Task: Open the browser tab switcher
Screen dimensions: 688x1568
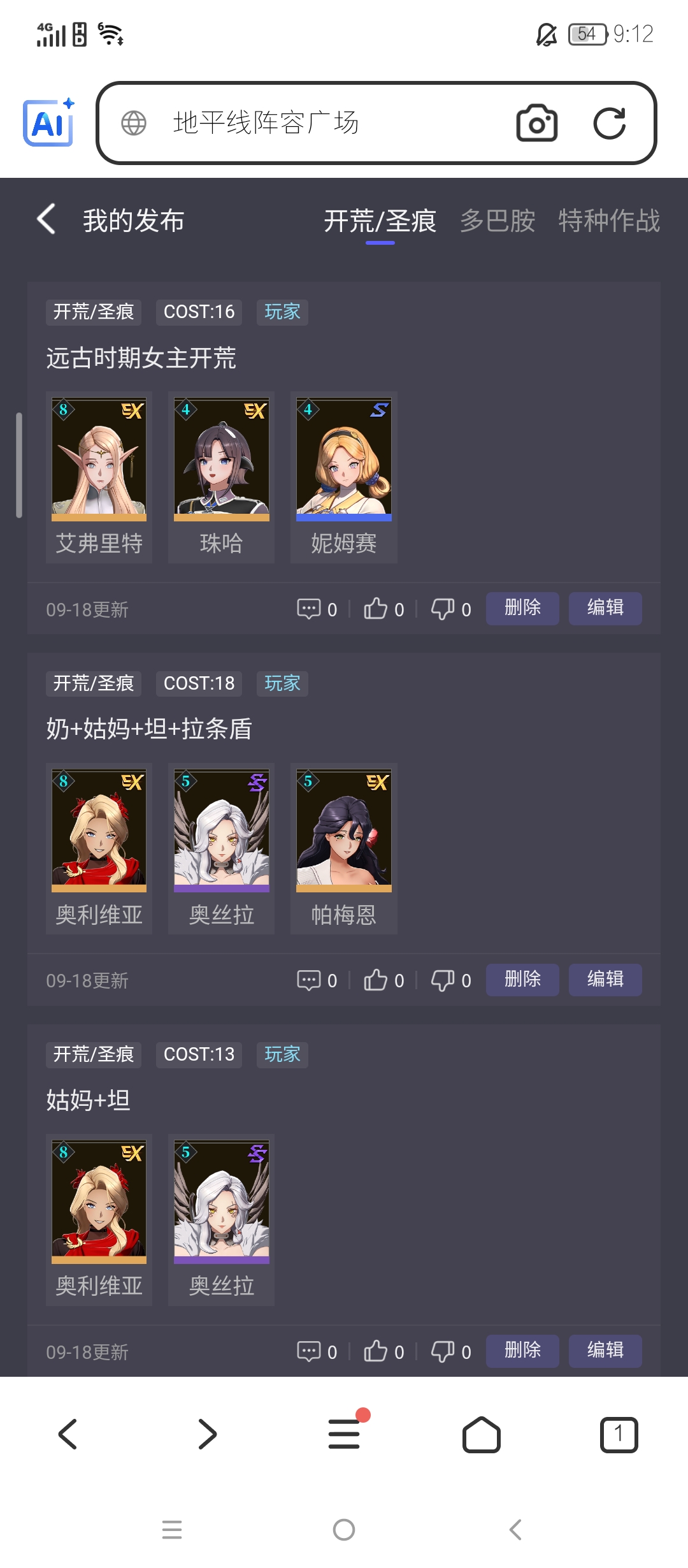Action: (x=619, y=1435)
